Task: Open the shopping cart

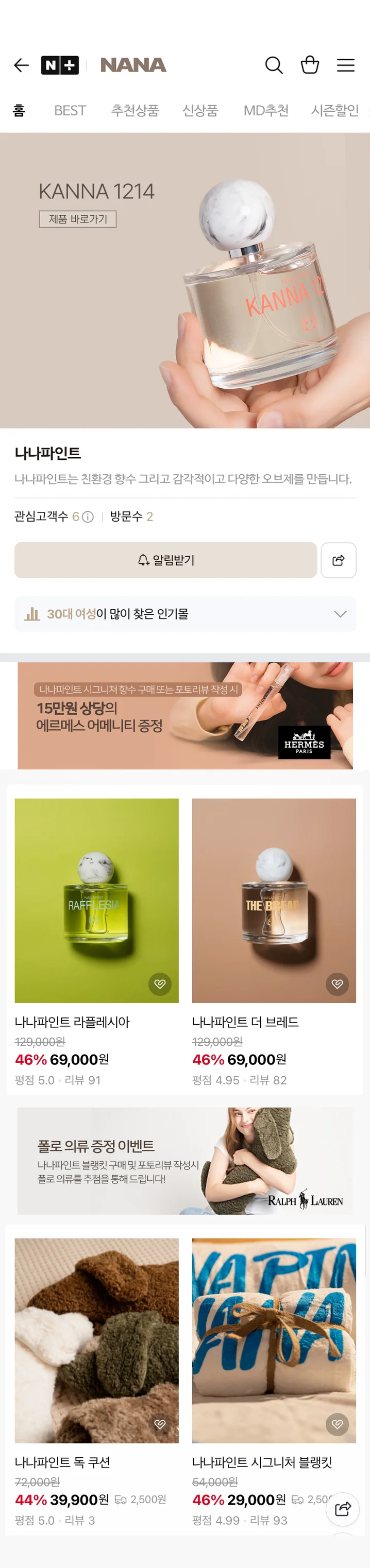Action: [x=310, y=65]
